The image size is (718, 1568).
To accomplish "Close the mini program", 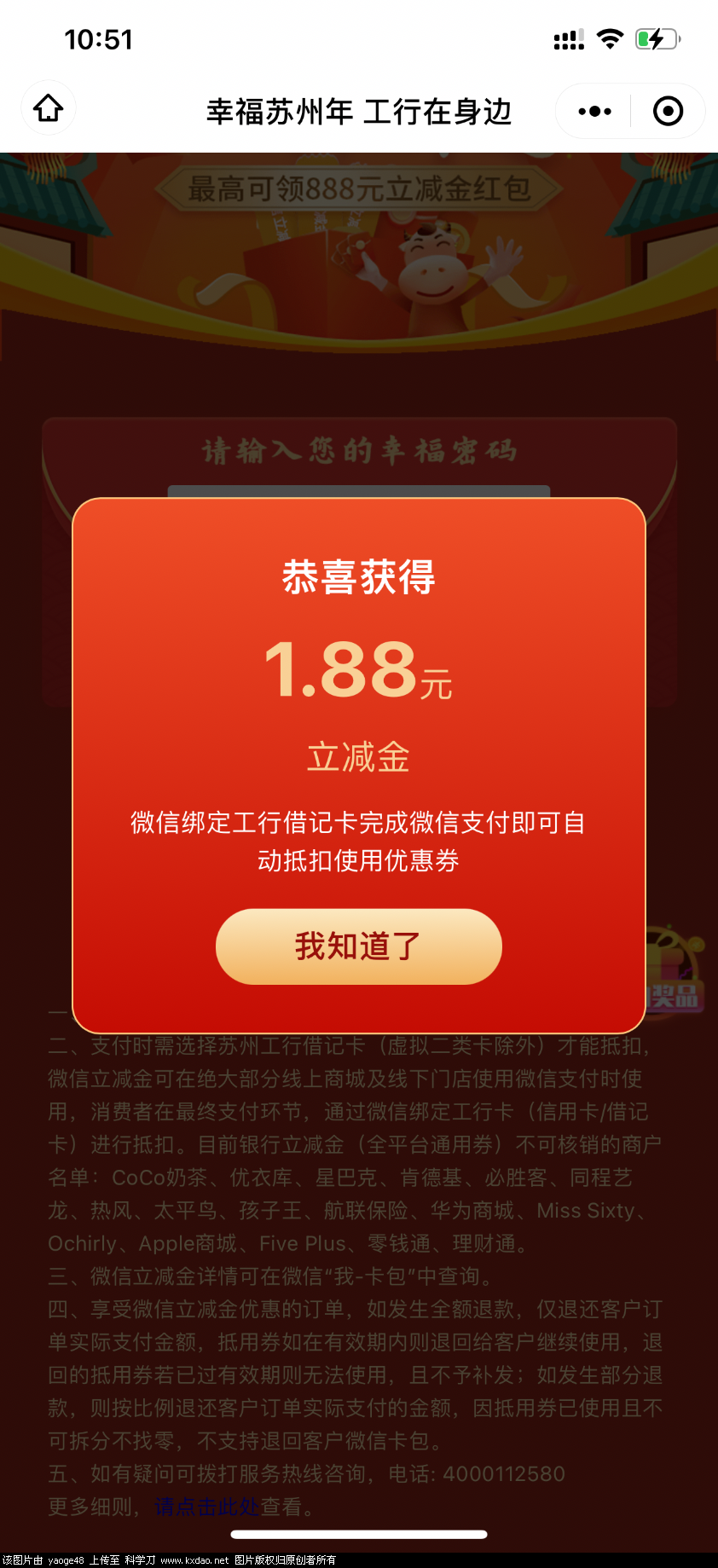I will 668,111.
